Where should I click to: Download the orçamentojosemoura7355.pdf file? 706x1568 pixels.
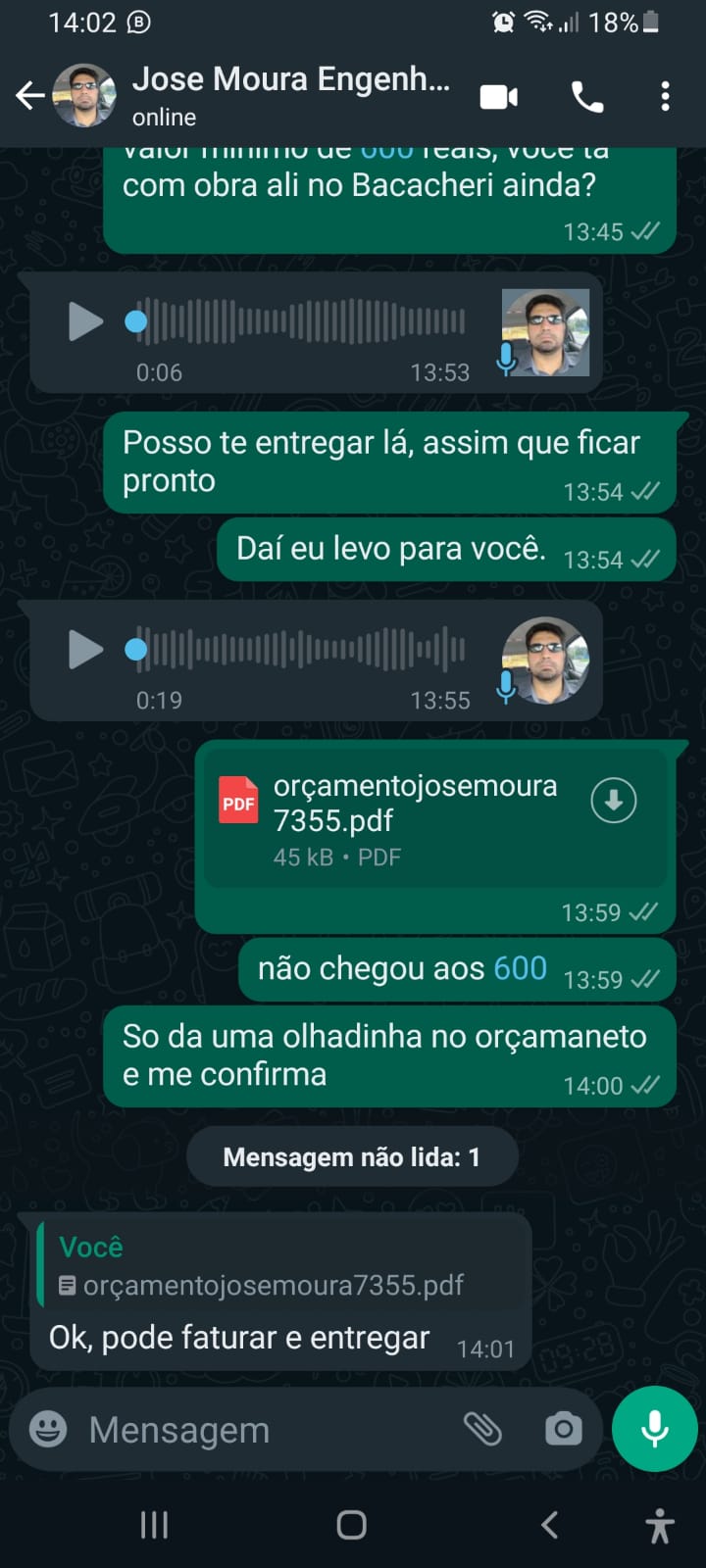point(614,800)
